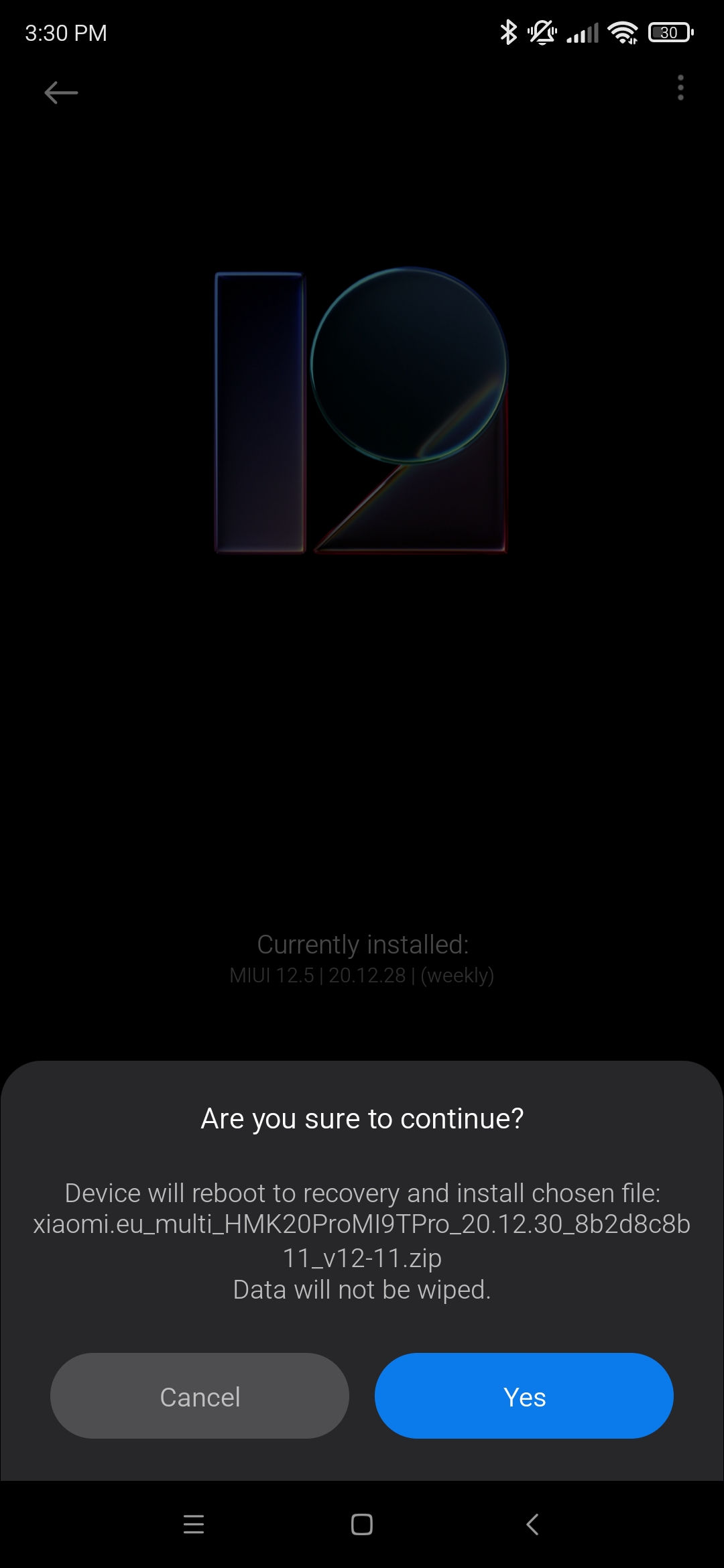Image resolution: width=724 pixels, height=1568 pixels.
Task: Open recent apps from navigation bar
Action: click(x=194, y=1524)
